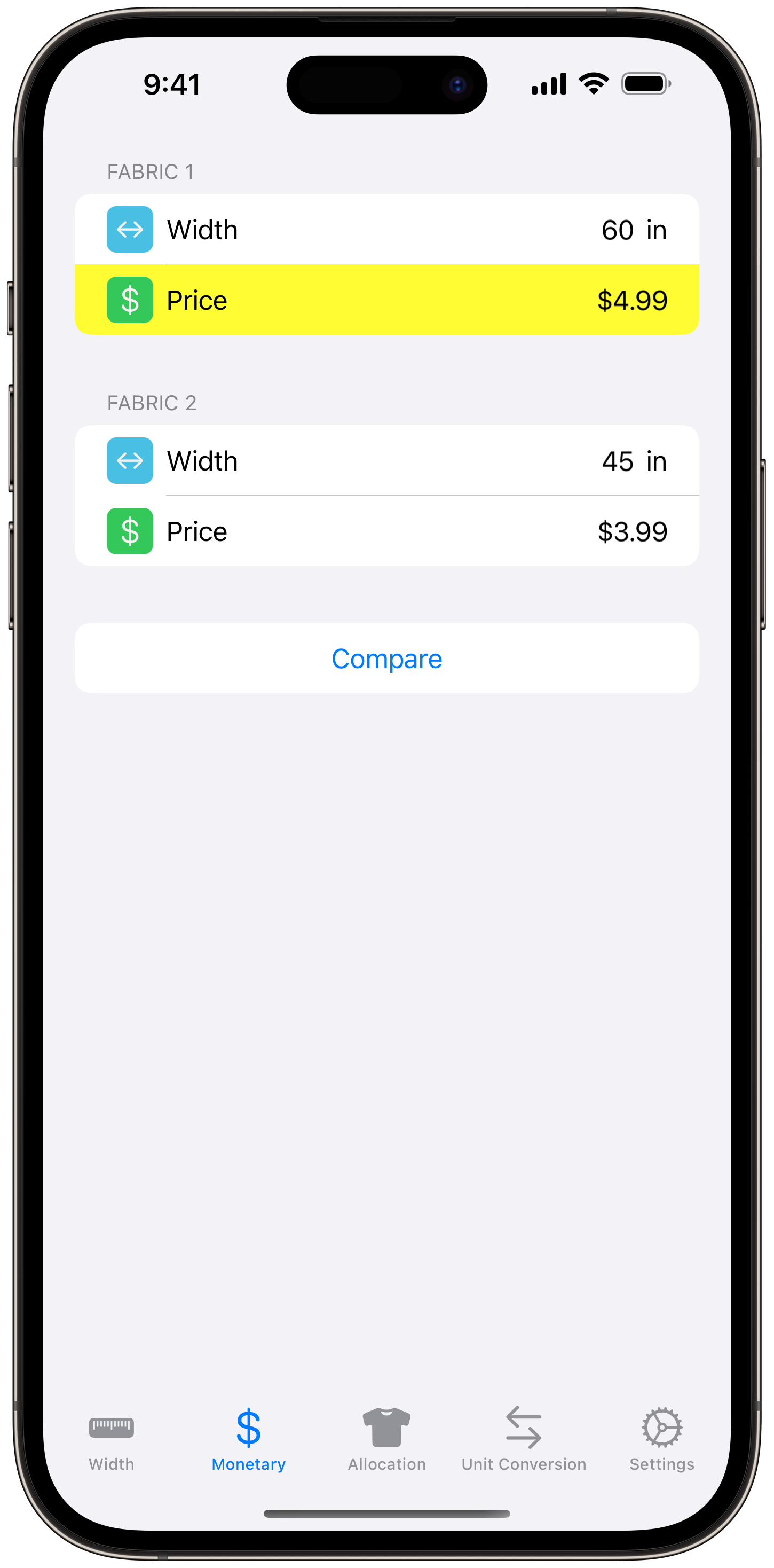This screenshot has width=774, height=1568.
Task: Select the Monetary tab
Action: coord(248,1439)
